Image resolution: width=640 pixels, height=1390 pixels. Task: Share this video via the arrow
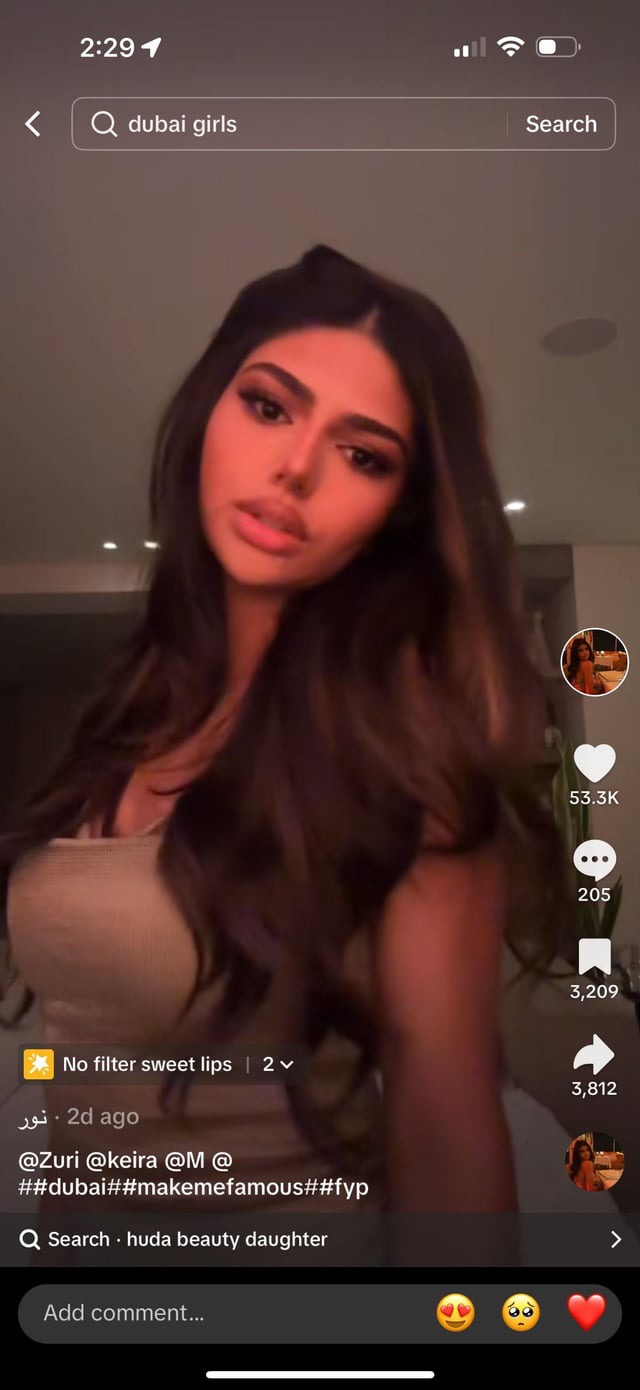tap(594, 1055)
